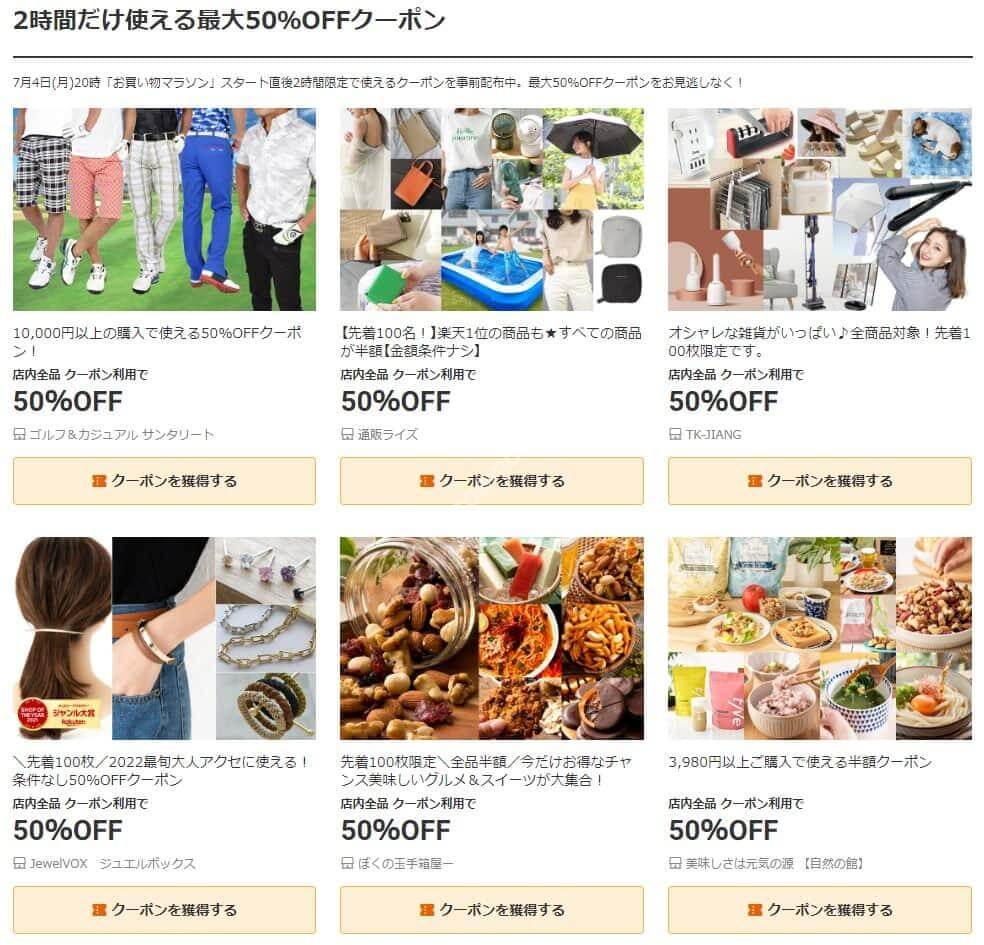Get the 通販ライズ 50%OFF coupon
This screenshot has height=945, width=984.
click(491, 481)
